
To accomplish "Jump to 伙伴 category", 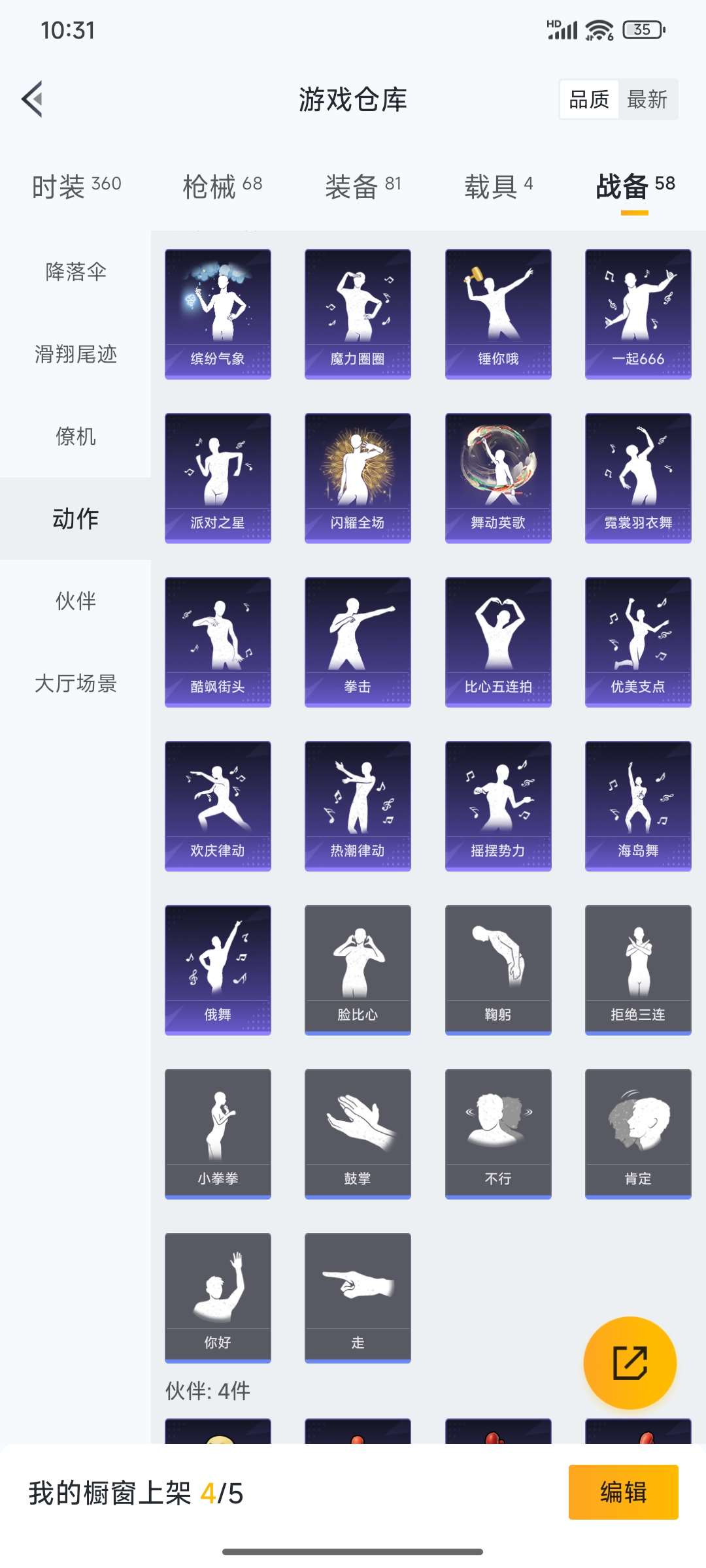I will 76,601.
